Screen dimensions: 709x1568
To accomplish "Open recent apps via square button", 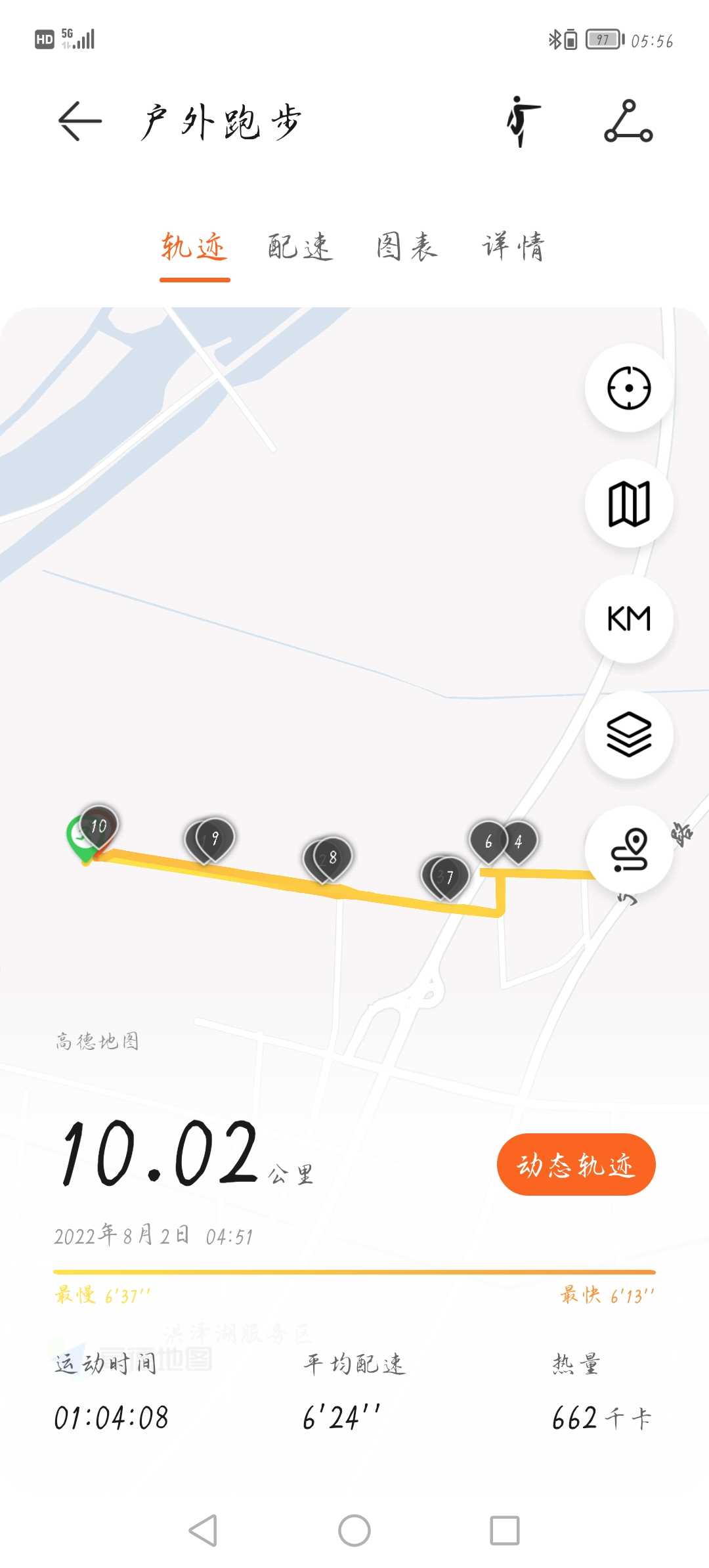I will coord(505,1531).
